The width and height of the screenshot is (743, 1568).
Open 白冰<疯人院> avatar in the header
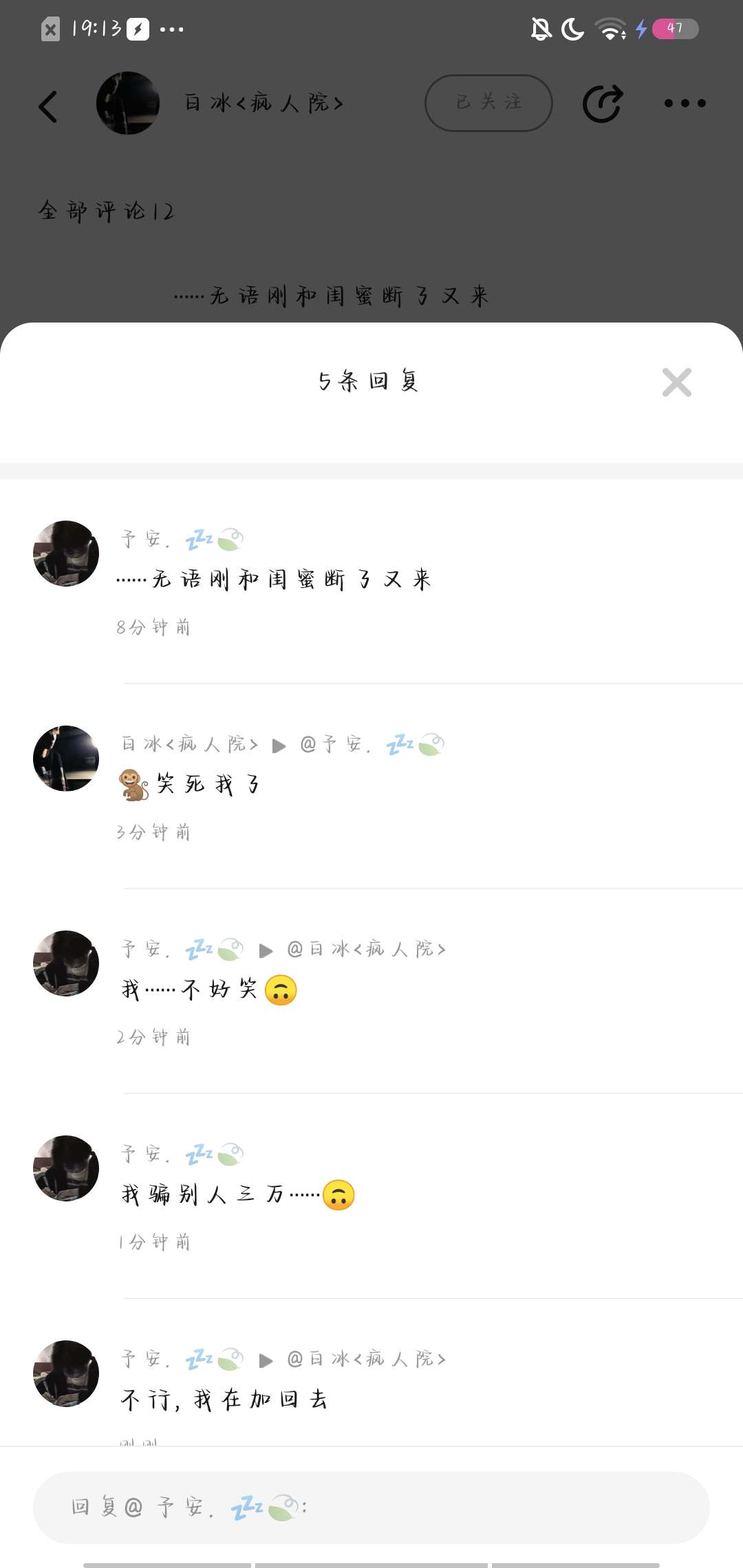(x=128, y=103)
